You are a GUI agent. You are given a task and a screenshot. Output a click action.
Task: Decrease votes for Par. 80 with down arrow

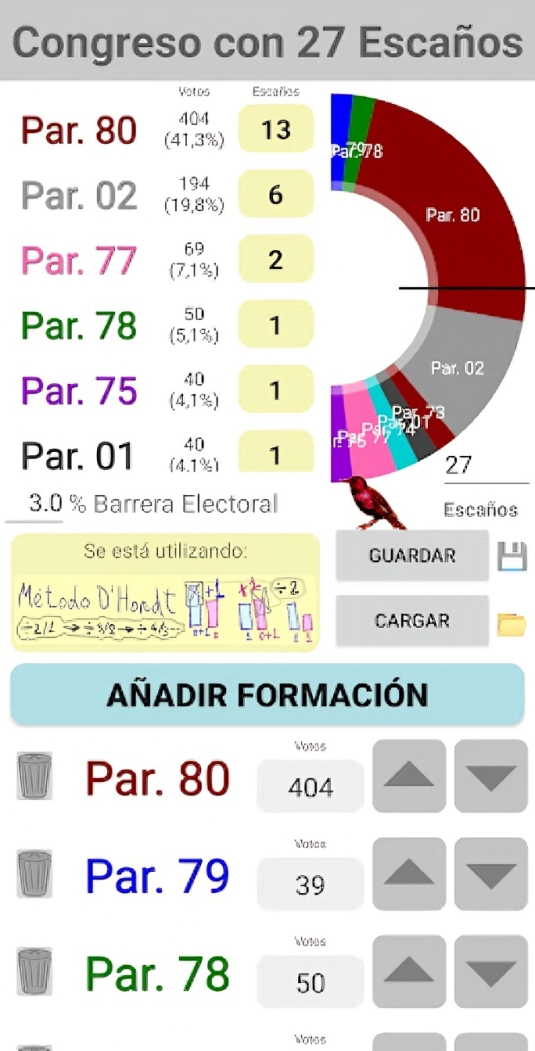491,776
